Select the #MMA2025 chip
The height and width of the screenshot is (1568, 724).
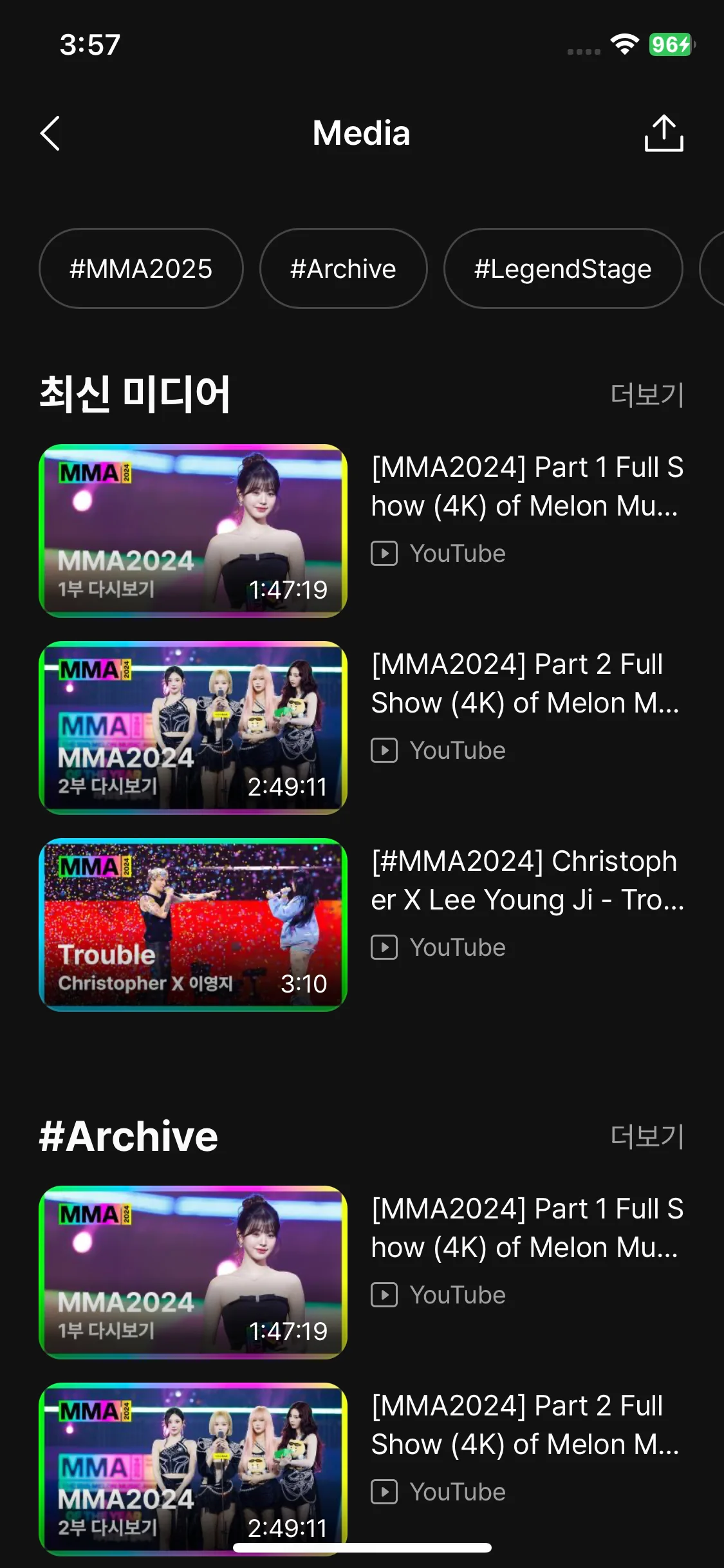coord(141,268)
